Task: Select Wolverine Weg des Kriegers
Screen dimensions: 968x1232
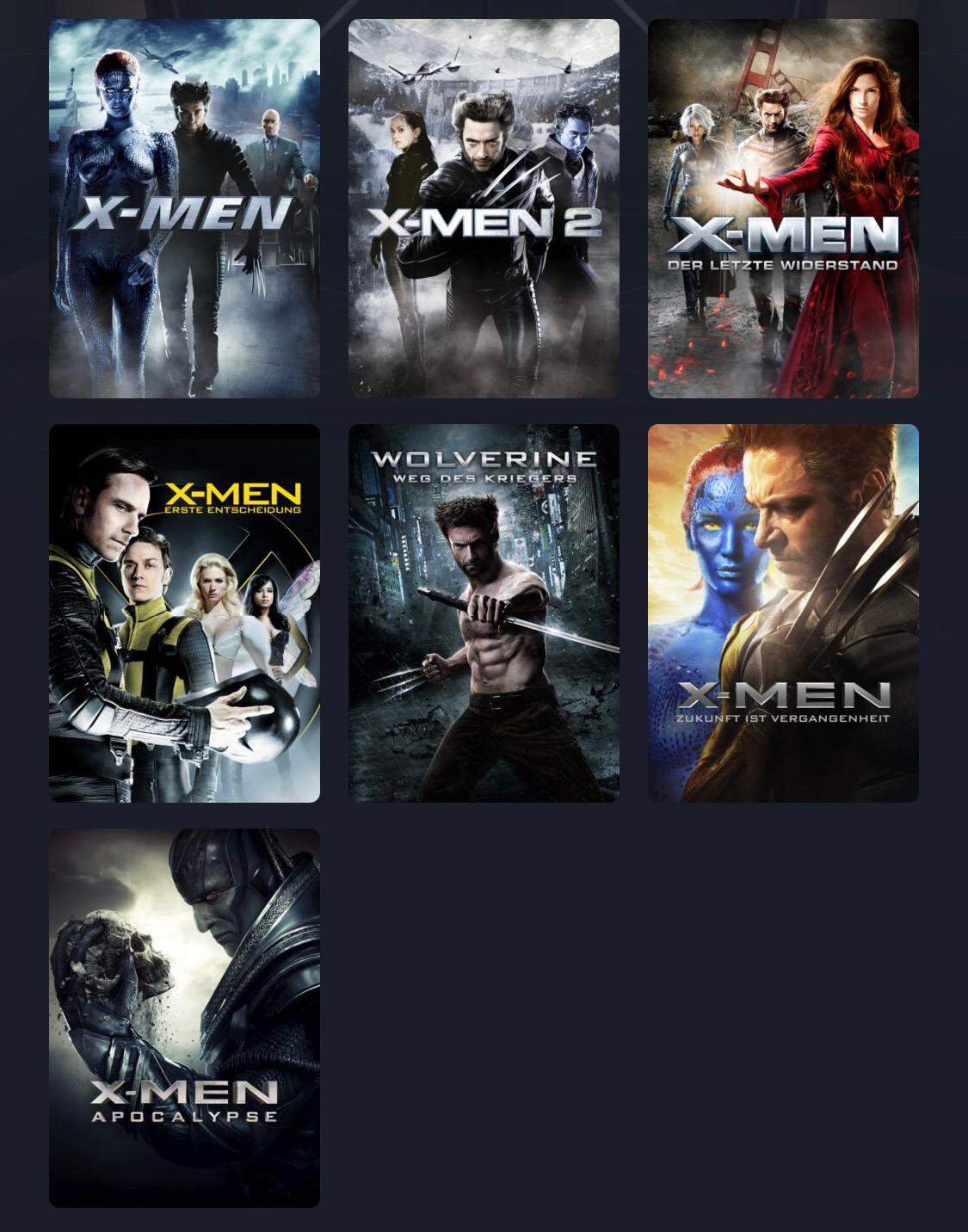Action: click(484, 613)
